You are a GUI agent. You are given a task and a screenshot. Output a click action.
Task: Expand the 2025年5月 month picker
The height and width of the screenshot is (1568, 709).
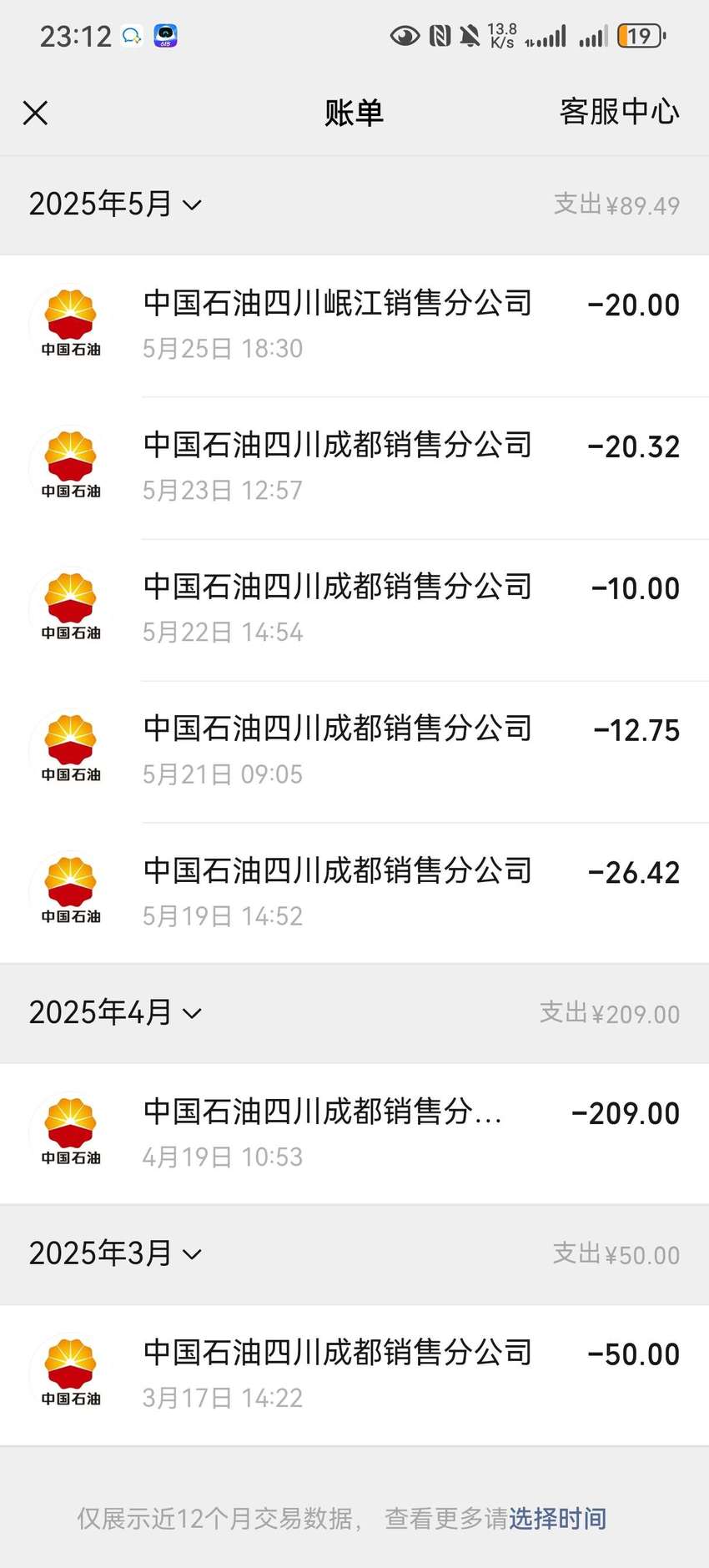115,204
